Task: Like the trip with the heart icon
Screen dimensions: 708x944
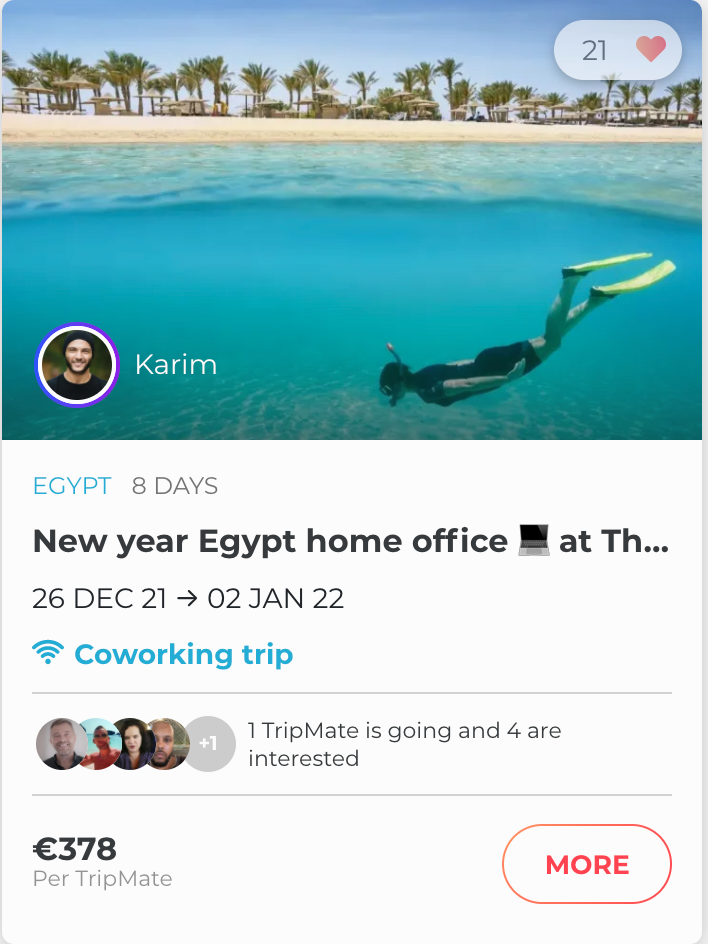Action: (650, 49)
